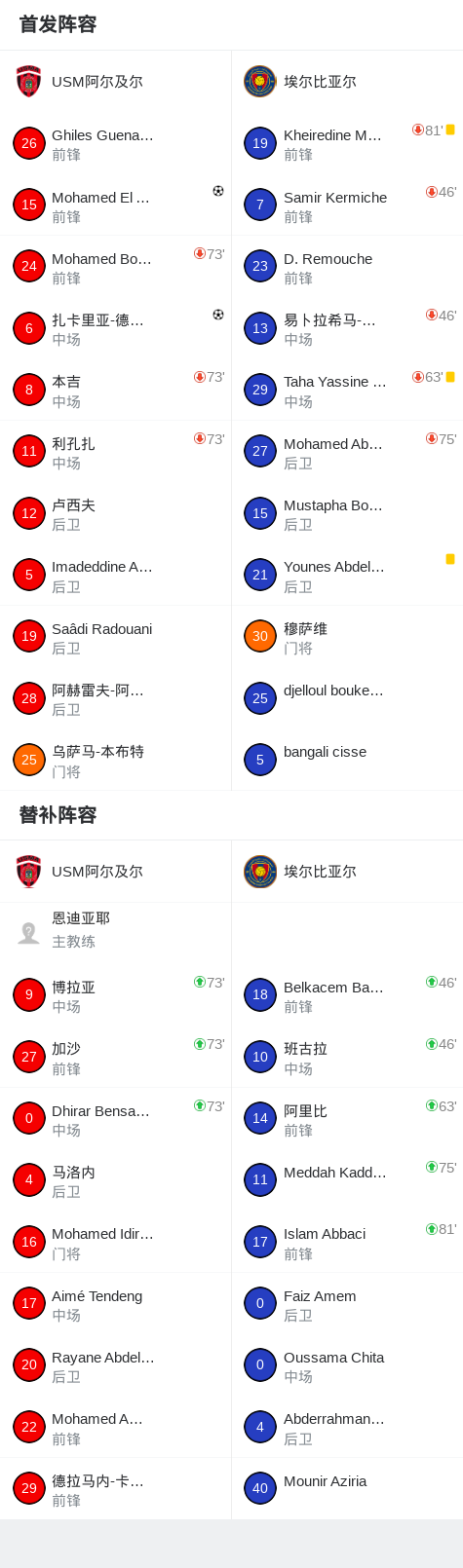The image size is (463, 1568).
Task: View Aimé Tendeng substitute row
Action: pyautogui.click(x=115, y=1304)
